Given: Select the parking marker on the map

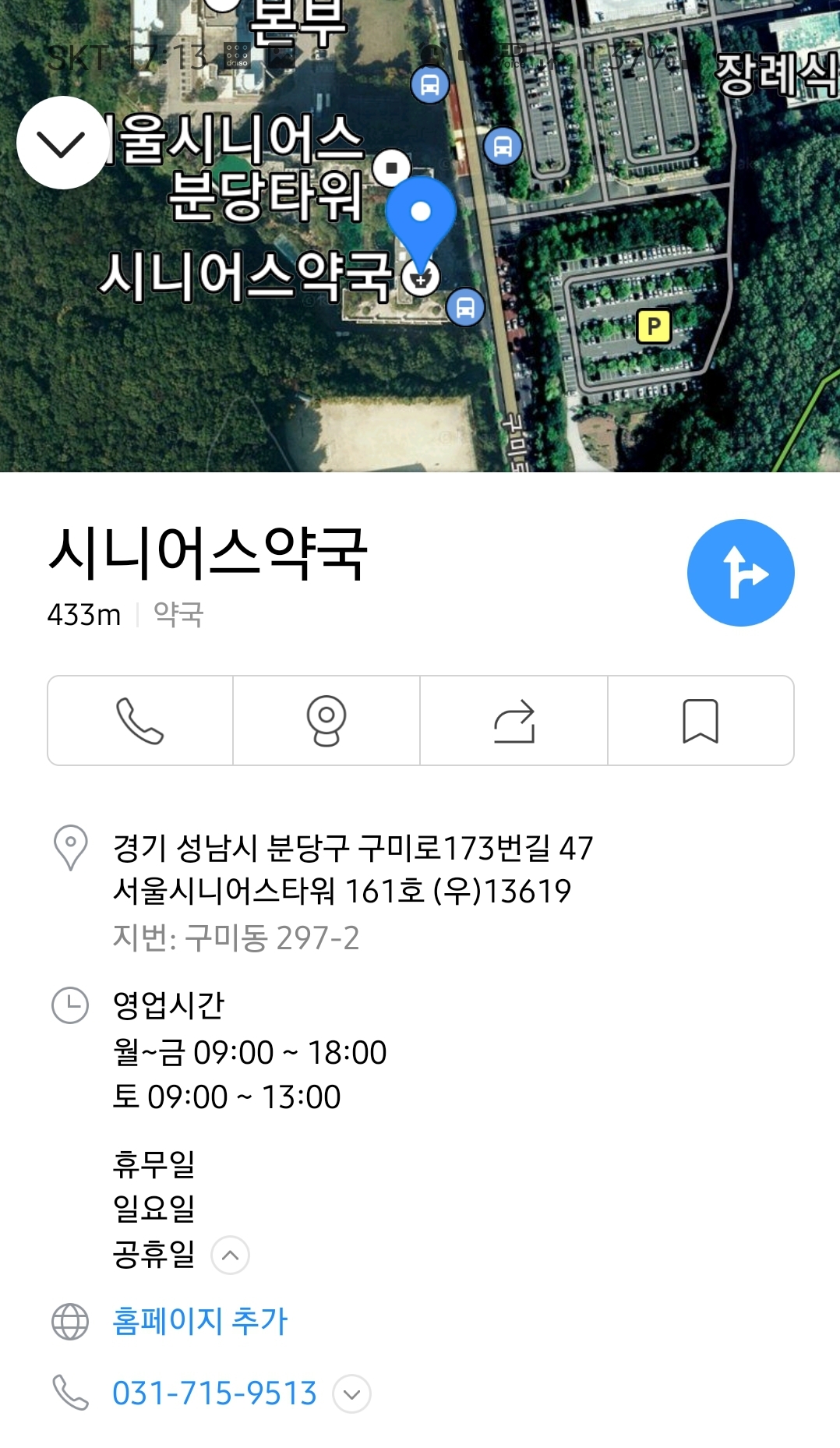Looking at the screenshot, I should pos(654,327).
